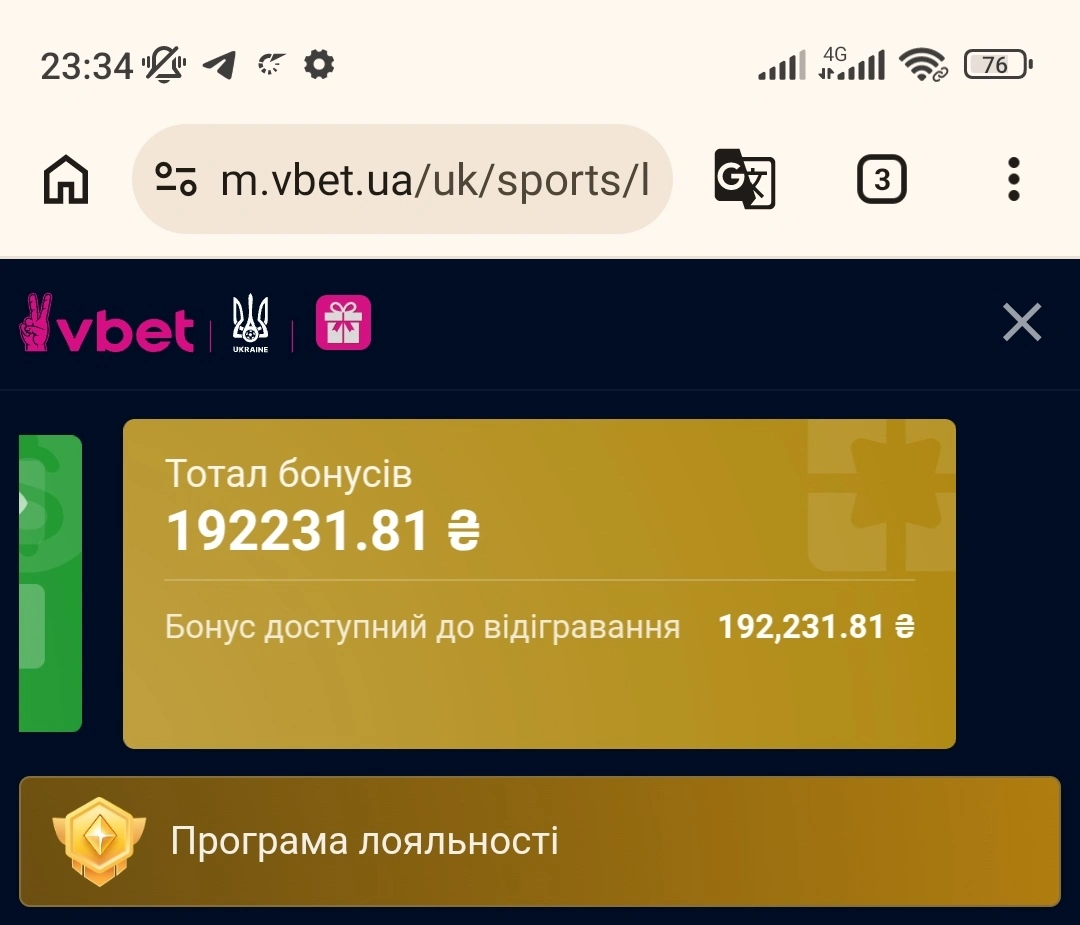Screen dimensions: 1080x925
Task: Translate this page with Google Translate
Action: [x=745, y=180]
